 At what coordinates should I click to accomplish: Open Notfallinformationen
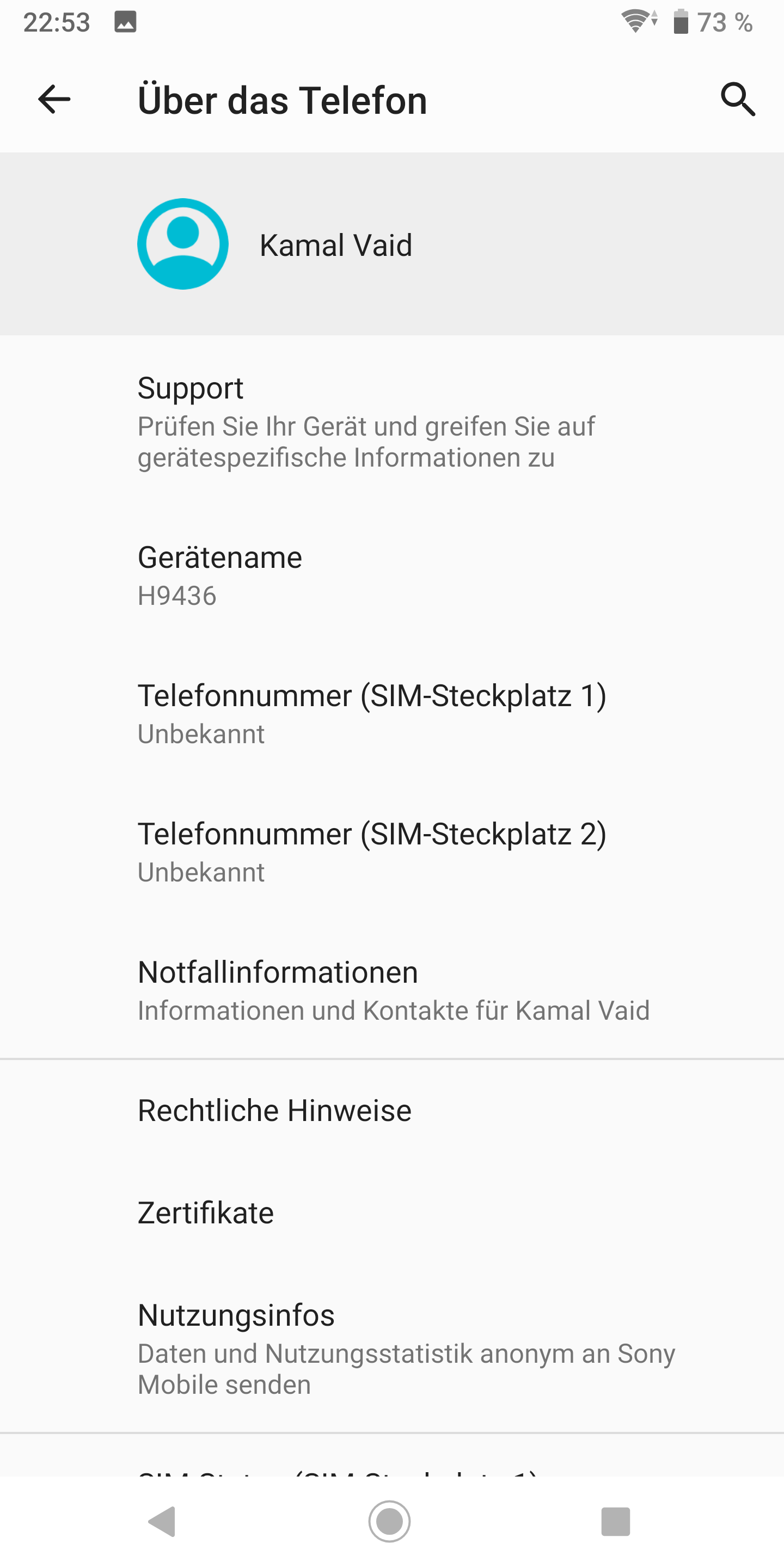(x=393, y=989)
